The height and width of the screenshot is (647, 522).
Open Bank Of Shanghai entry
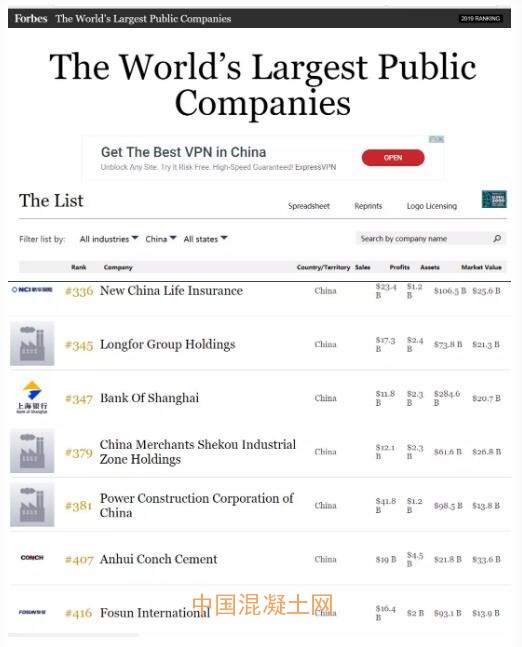tap(149, 398)
